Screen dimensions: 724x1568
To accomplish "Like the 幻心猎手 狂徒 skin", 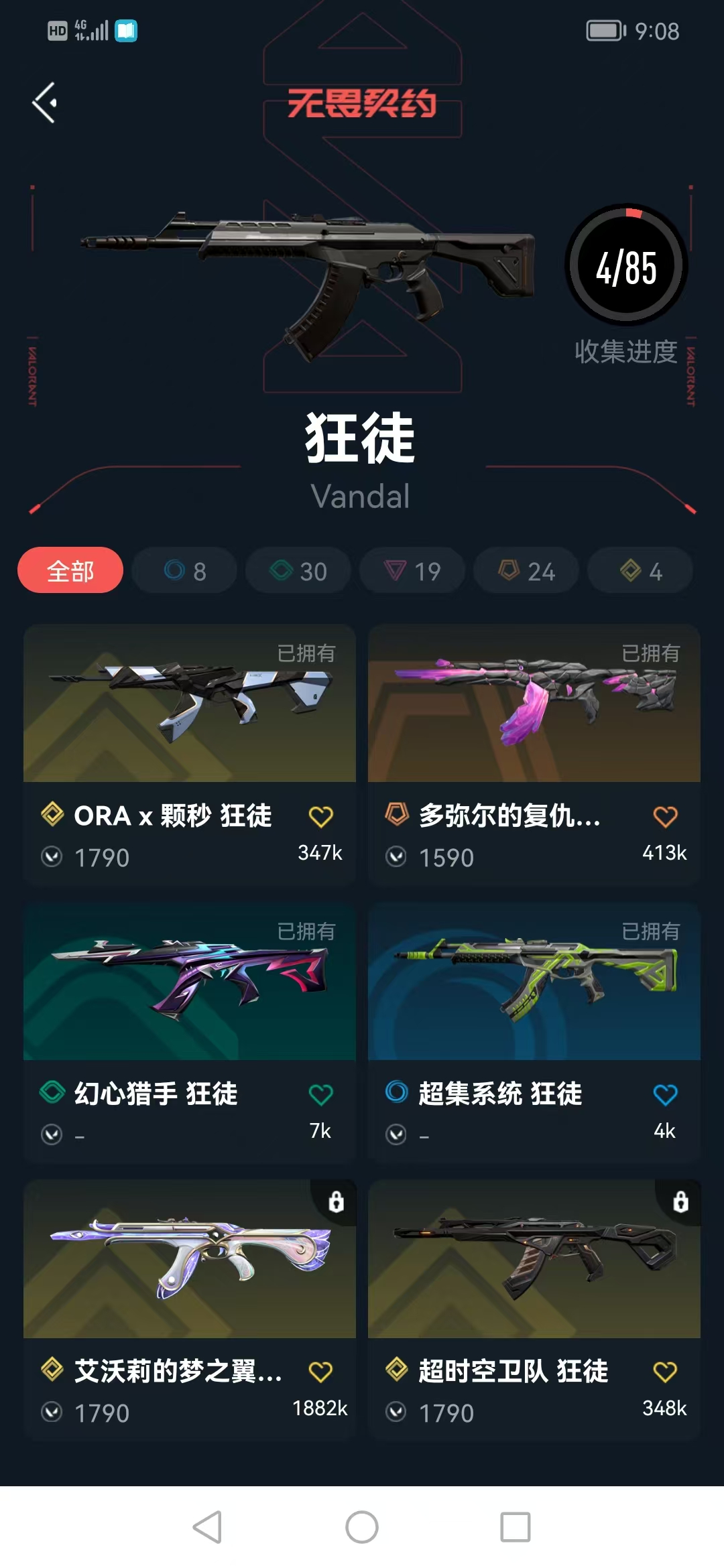I will coord(320,1094).
